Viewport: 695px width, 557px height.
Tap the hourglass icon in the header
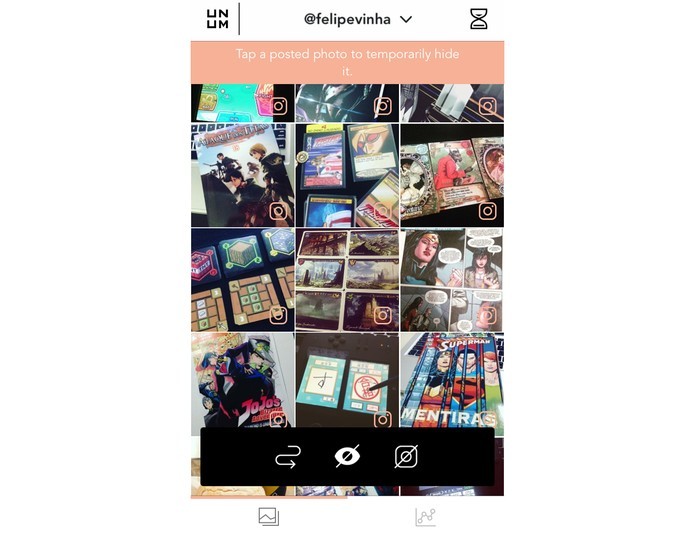[479, 19]
